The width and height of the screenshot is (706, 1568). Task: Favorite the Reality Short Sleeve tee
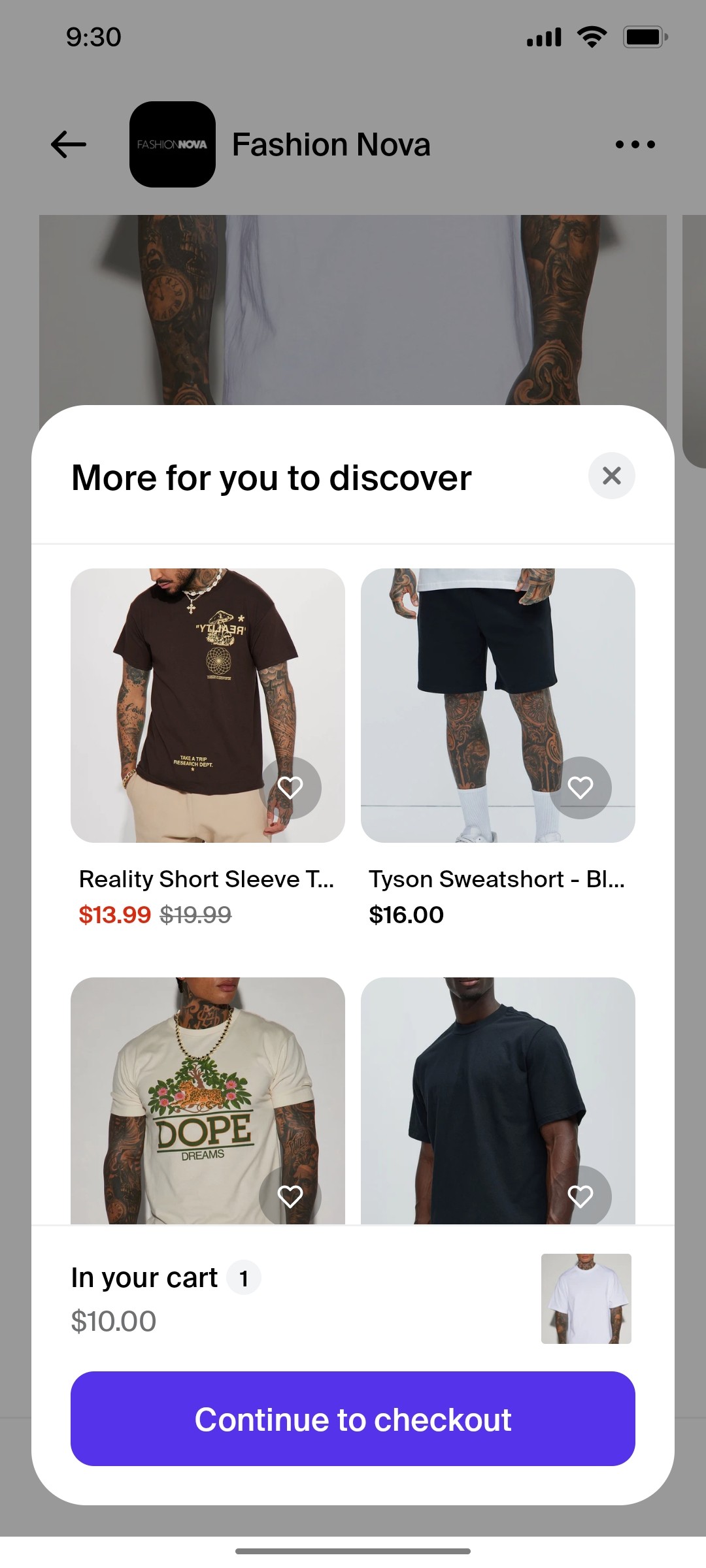click(x=290, y=787)
